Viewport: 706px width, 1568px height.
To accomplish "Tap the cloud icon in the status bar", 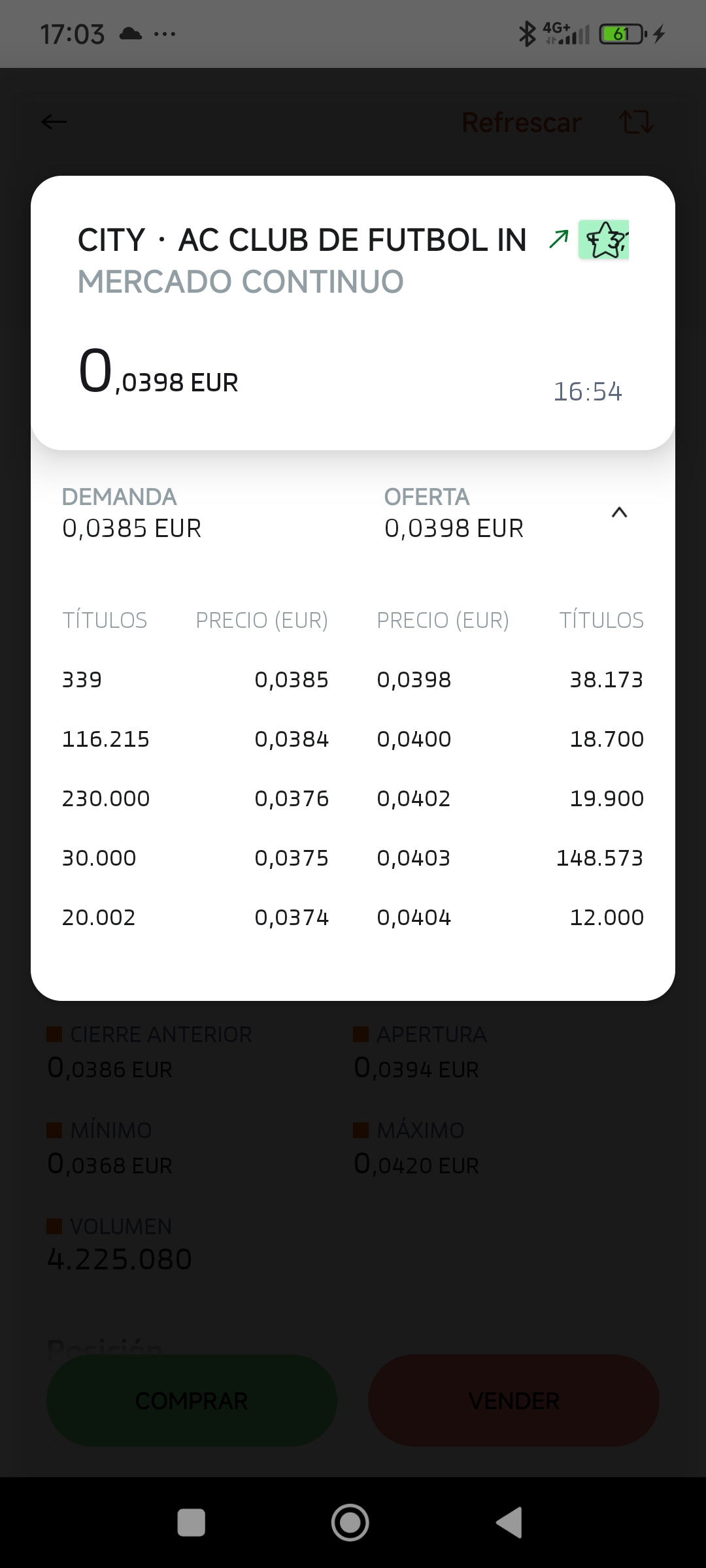I will coord(132,33).
